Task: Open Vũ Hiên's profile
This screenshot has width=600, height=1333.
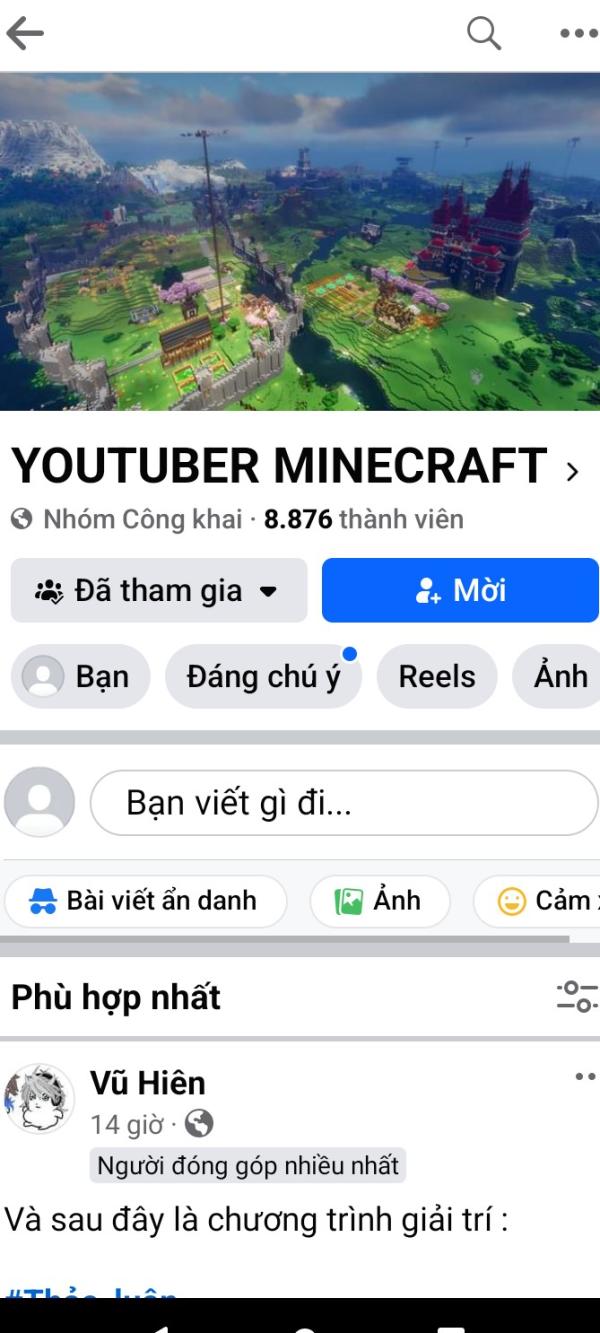Action: click(x=147, y=1083)
